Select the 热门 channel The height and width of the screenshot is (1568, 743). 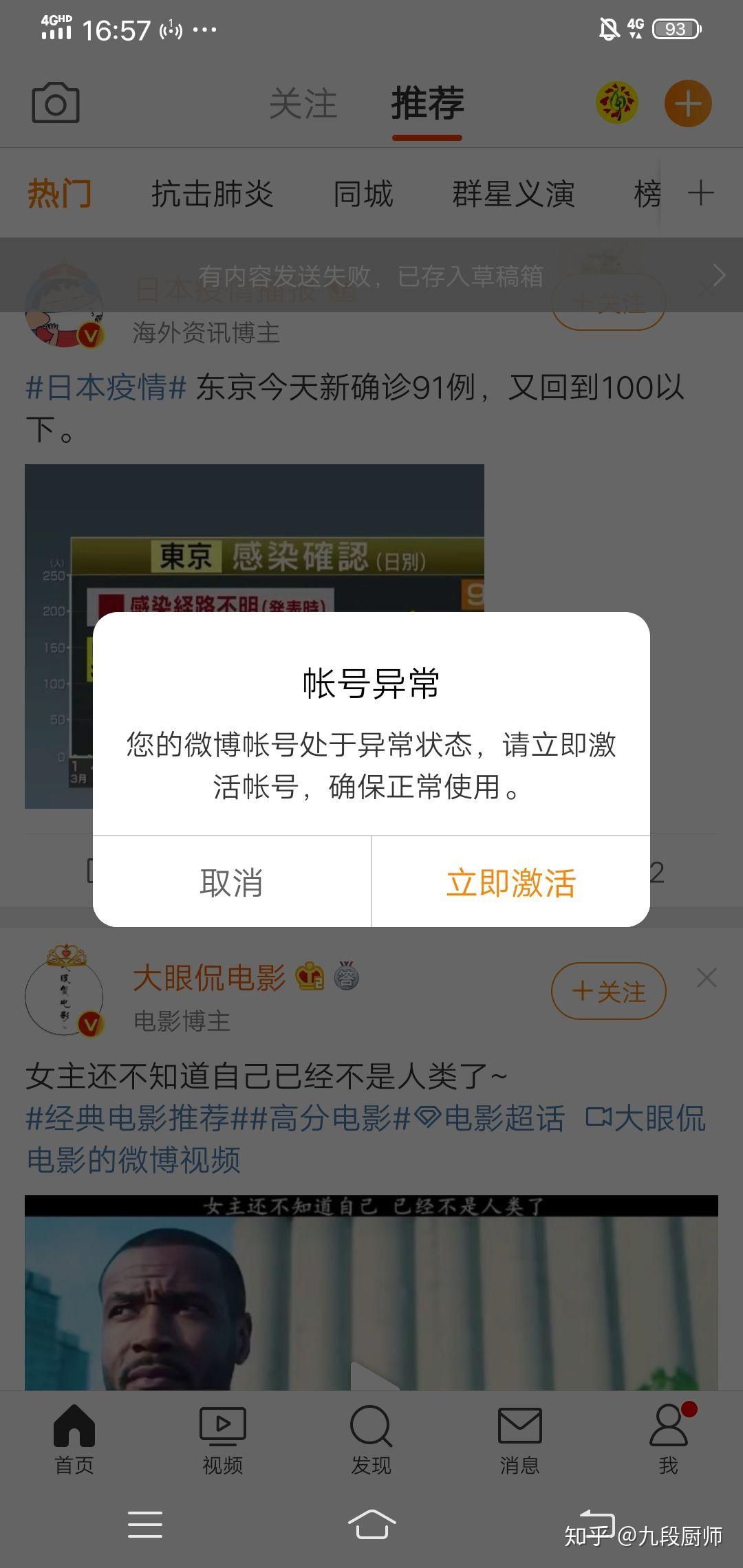coord(59,193)
